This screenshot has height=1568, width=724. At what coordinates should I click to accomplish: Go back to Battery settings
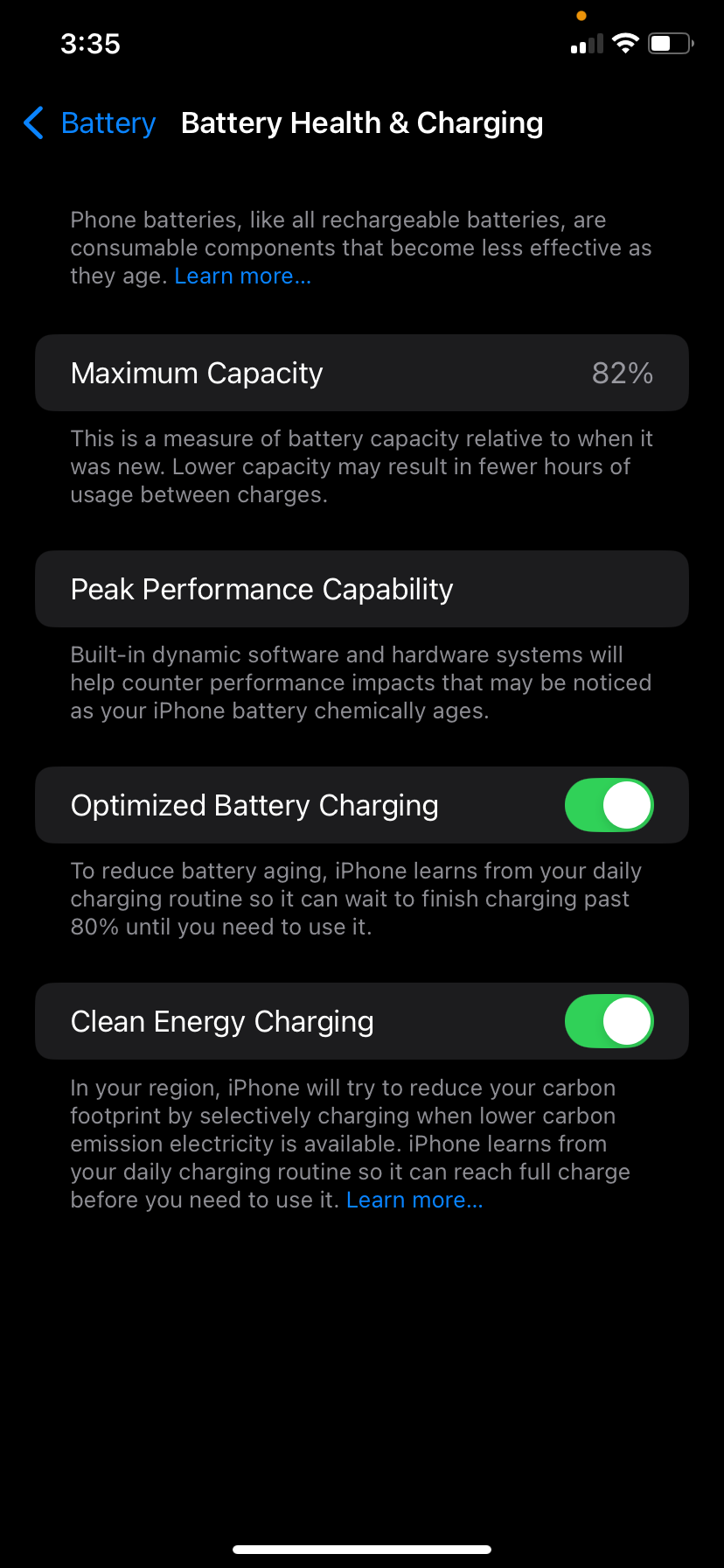click(x=90, y=123)
